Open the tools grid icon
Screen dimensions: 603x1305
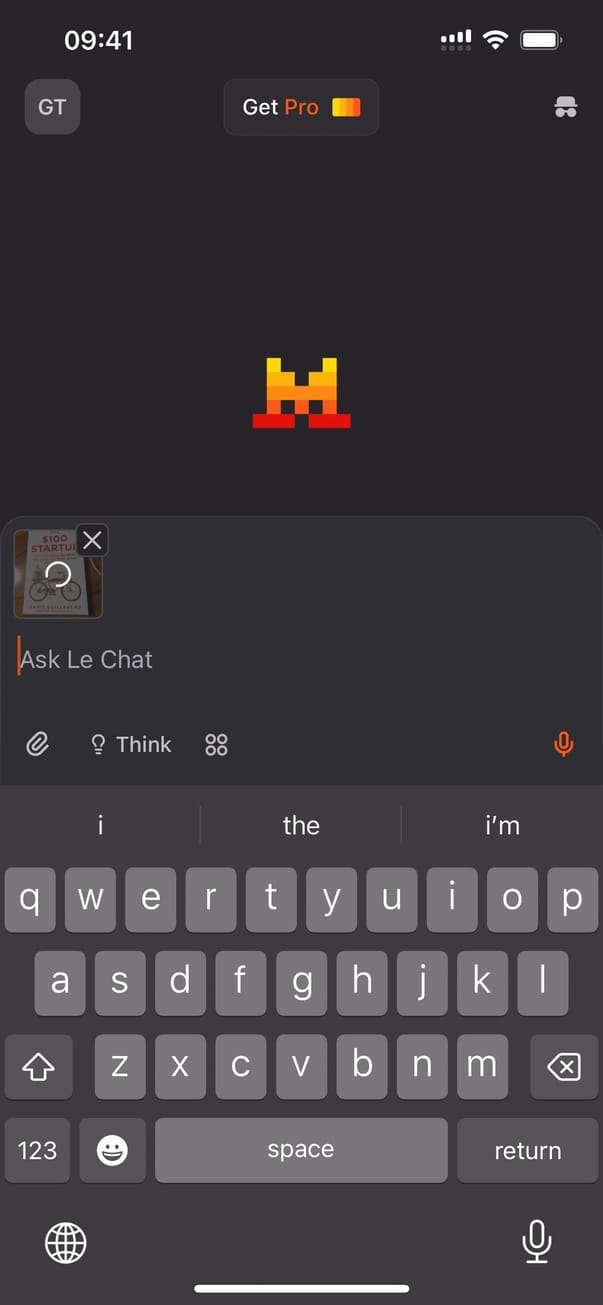click(x=216, y=745)
